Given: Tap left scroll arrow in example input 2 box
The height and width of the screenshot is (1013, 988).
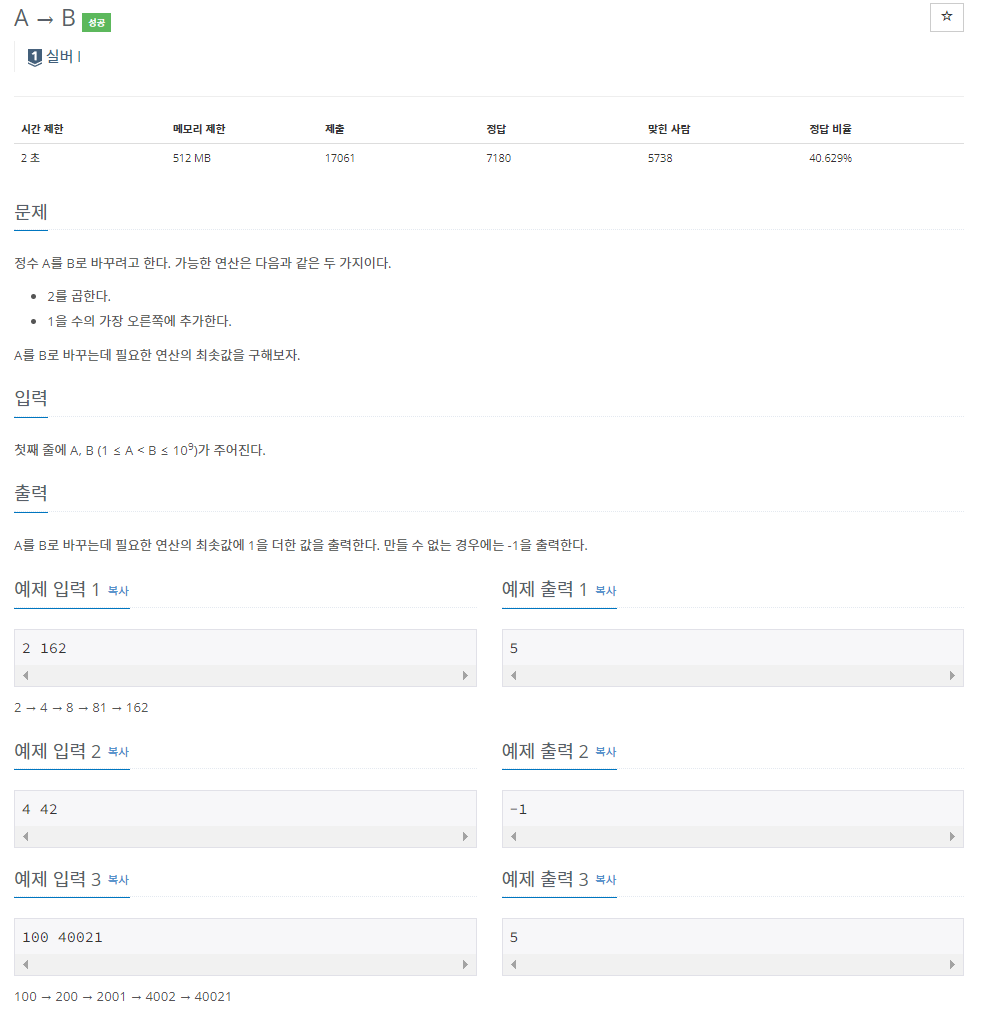Looking at the screenshot, I should [26, 837].
